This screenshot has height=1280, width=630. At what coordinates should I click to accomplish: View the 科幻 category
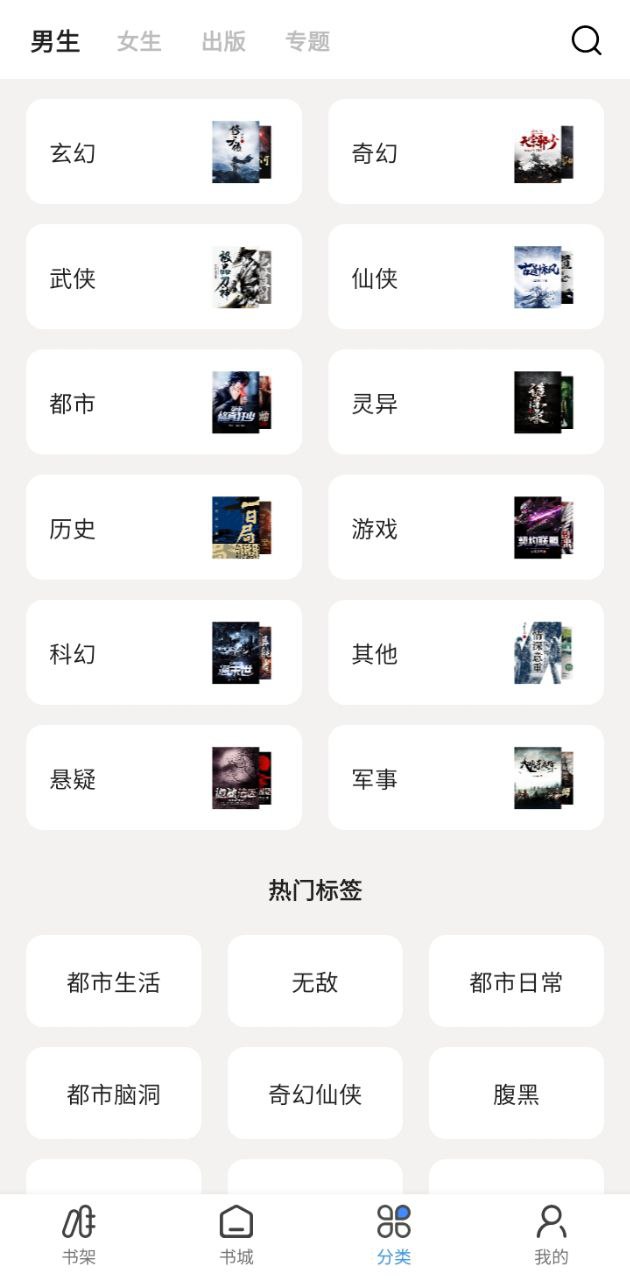pyautogui.click(x=163, y=652)
